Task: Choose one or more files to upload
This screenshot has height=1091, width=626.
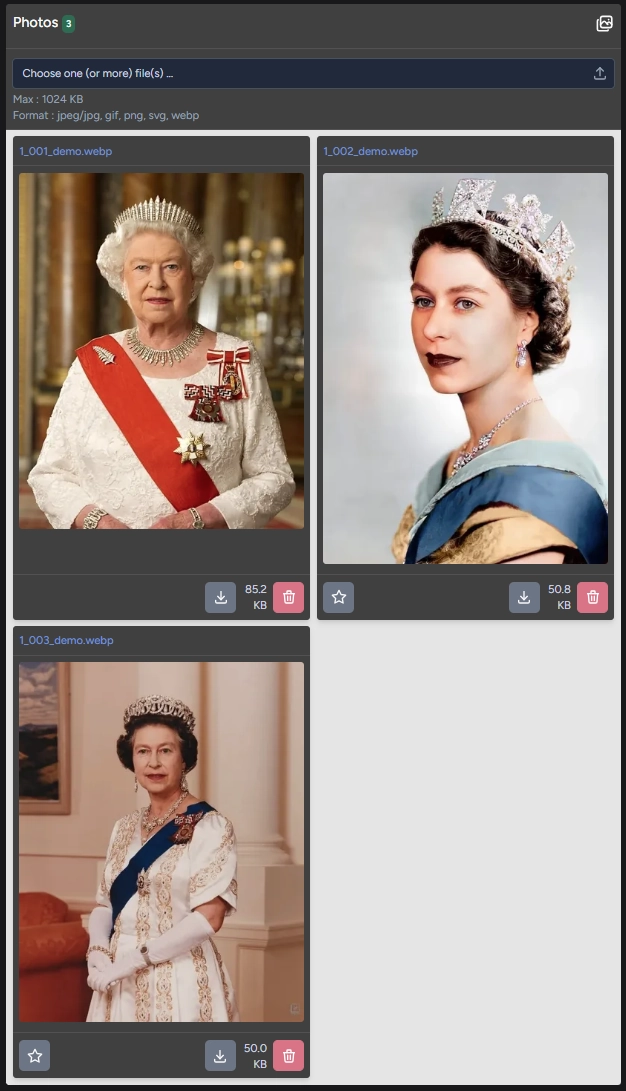Action: [313, 73]
